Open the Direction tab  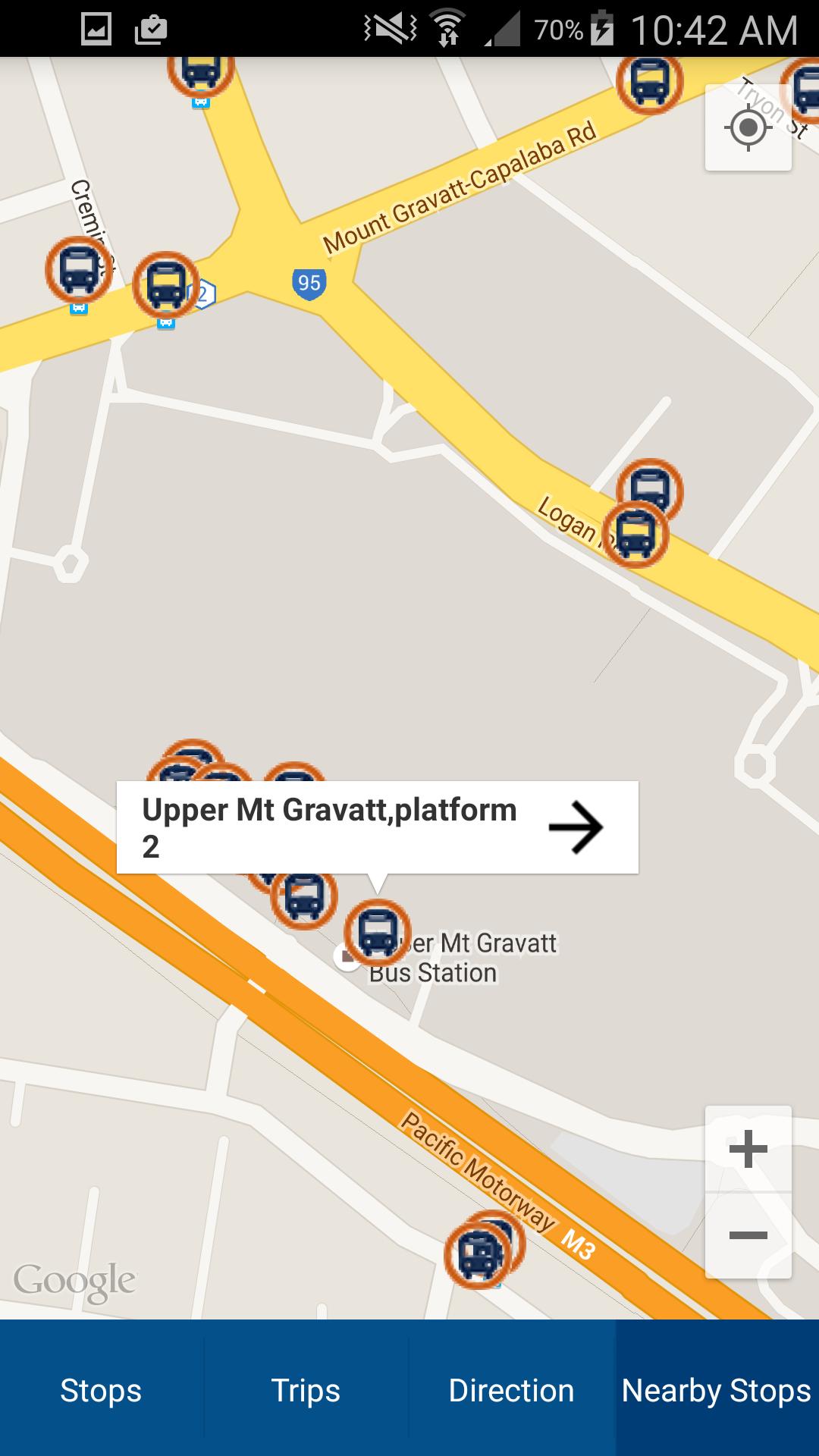511,1390
